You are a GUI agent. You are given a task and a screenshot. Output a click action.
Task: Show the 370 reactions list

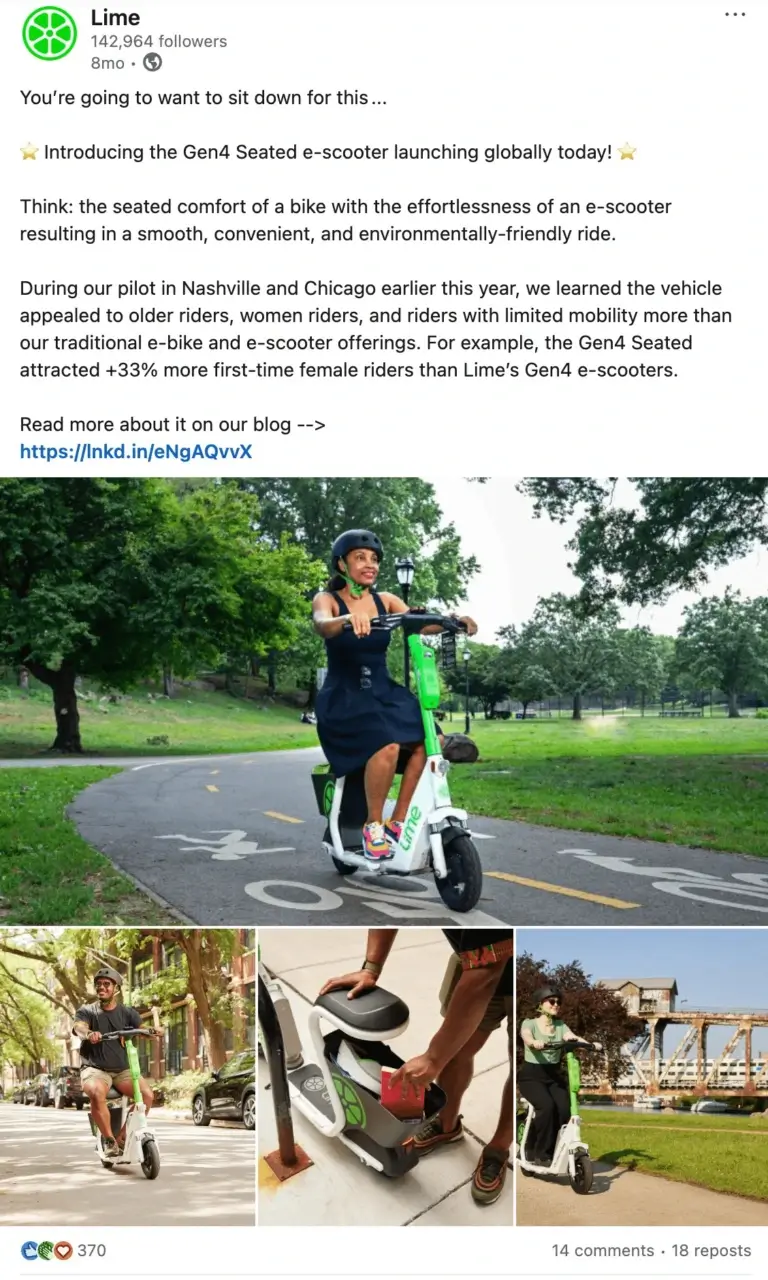click(x=63, y=1250)
